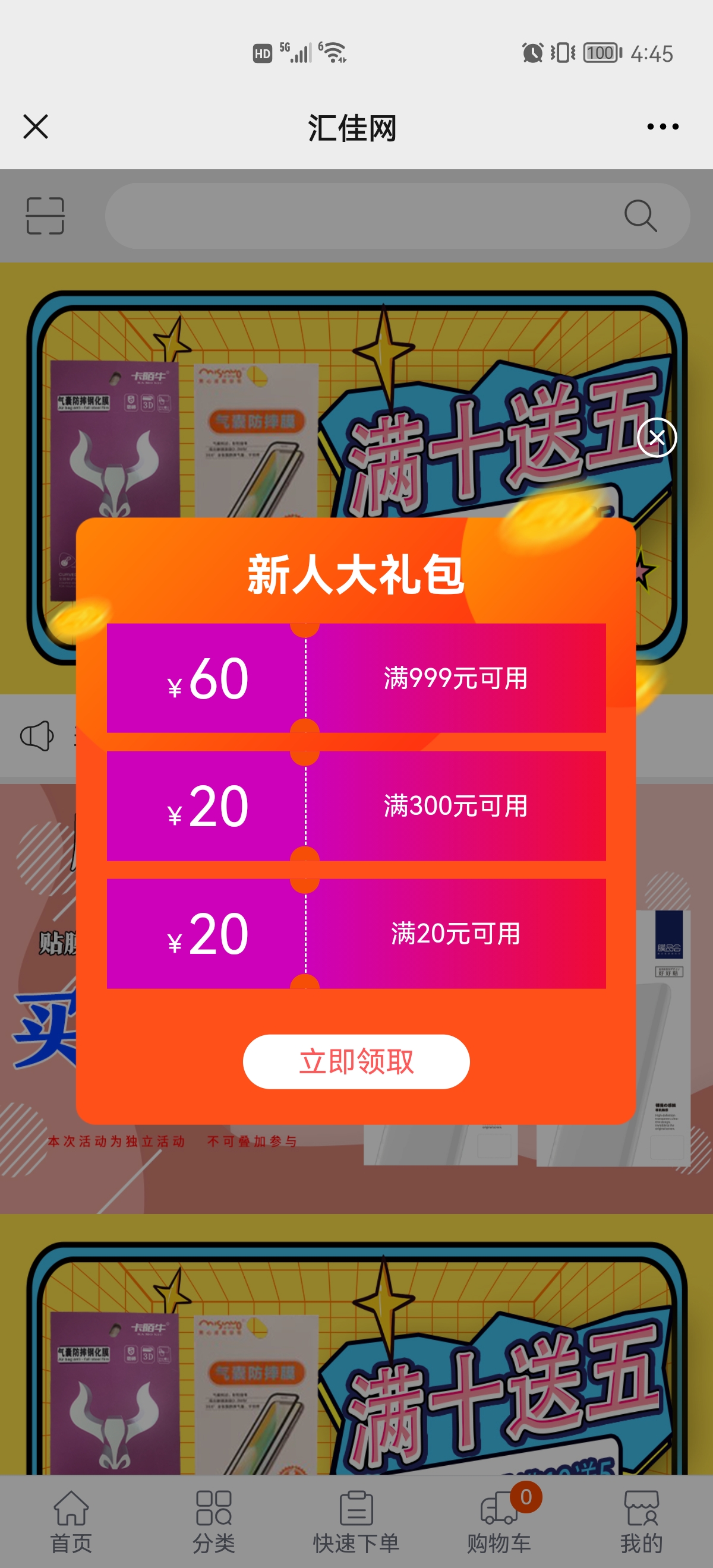
Task: Tap the battery indicator showing 100
Action: [x=600, y=53]
